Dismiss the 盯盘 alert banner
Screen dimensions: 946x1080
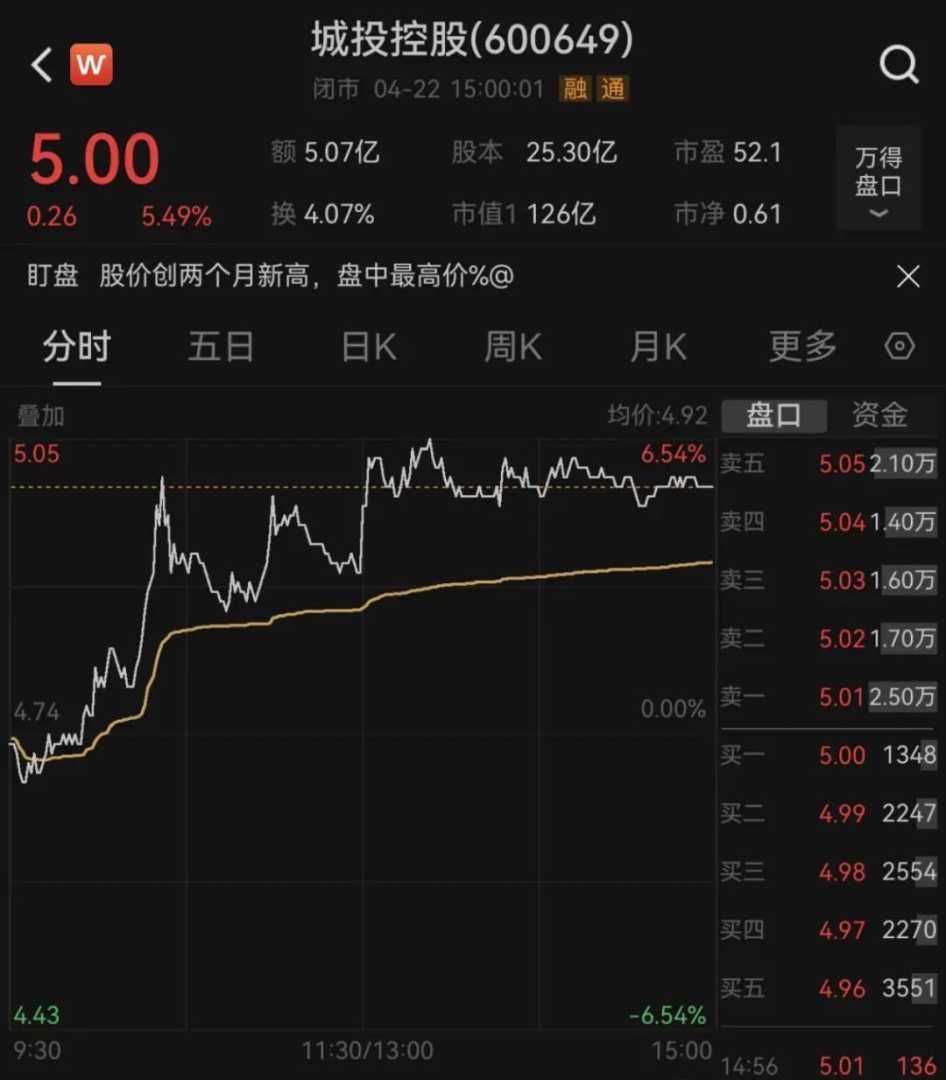click(x=907, y=277)
